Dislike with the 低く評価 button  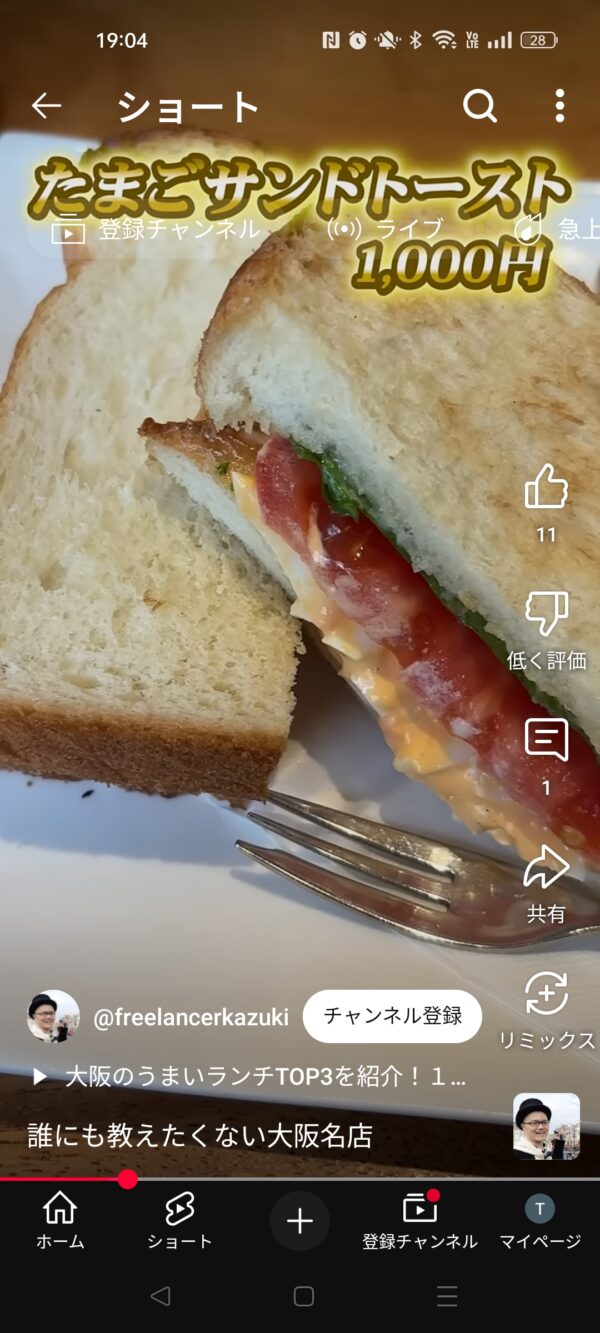click(x=546, y=614)
